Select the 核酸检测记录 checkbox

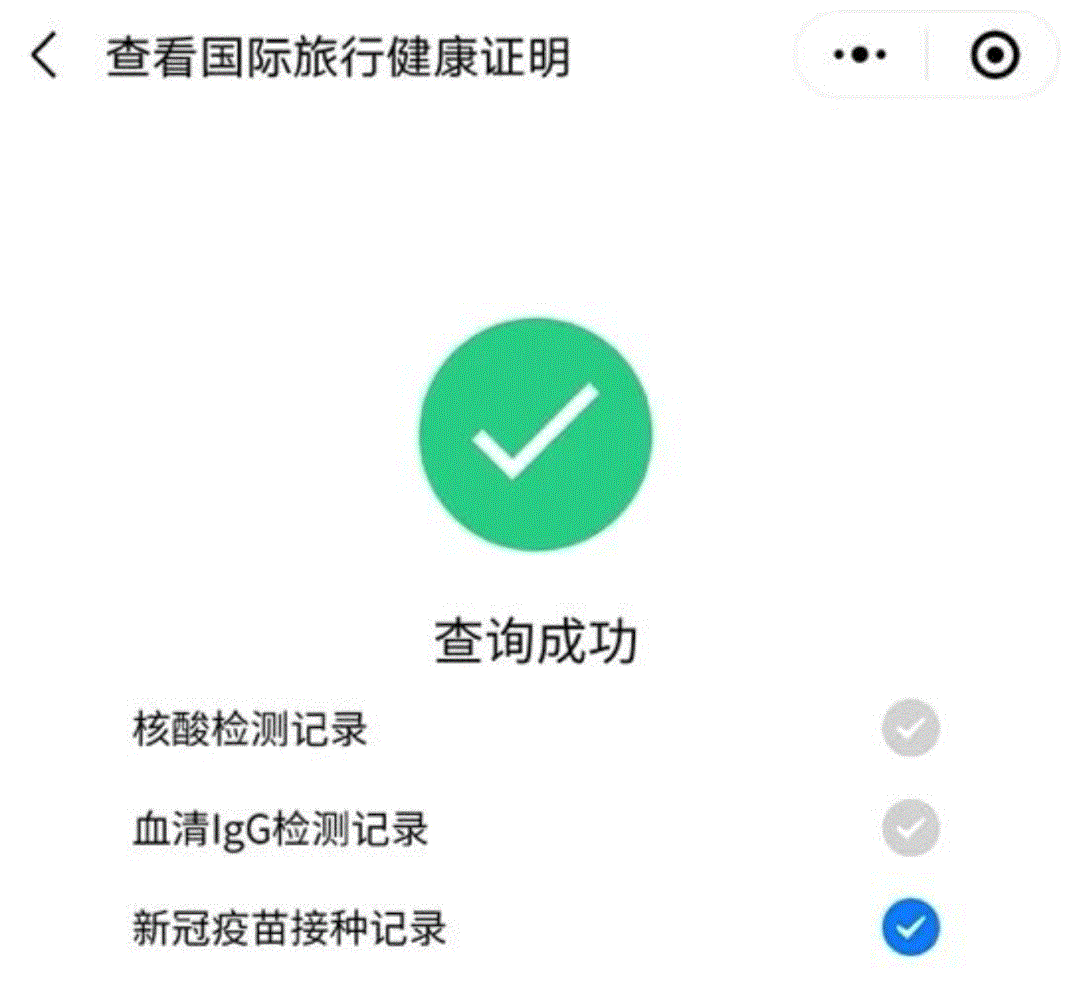(910, 729)
